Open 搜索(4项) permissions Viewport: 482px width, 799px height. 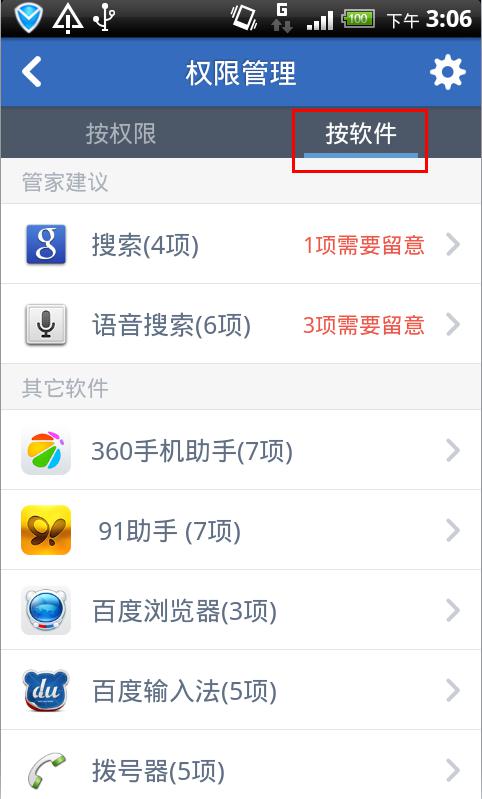pyautogui.click(x=241, y=244)
